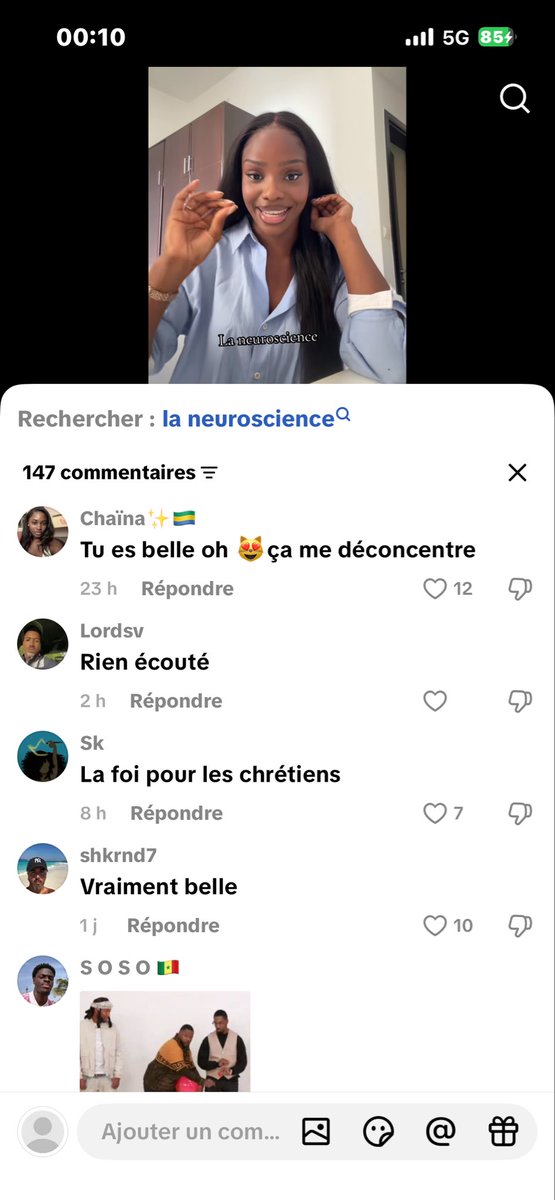
Task: Dislike Sk's comment
Action: click(x=520, y=813)
